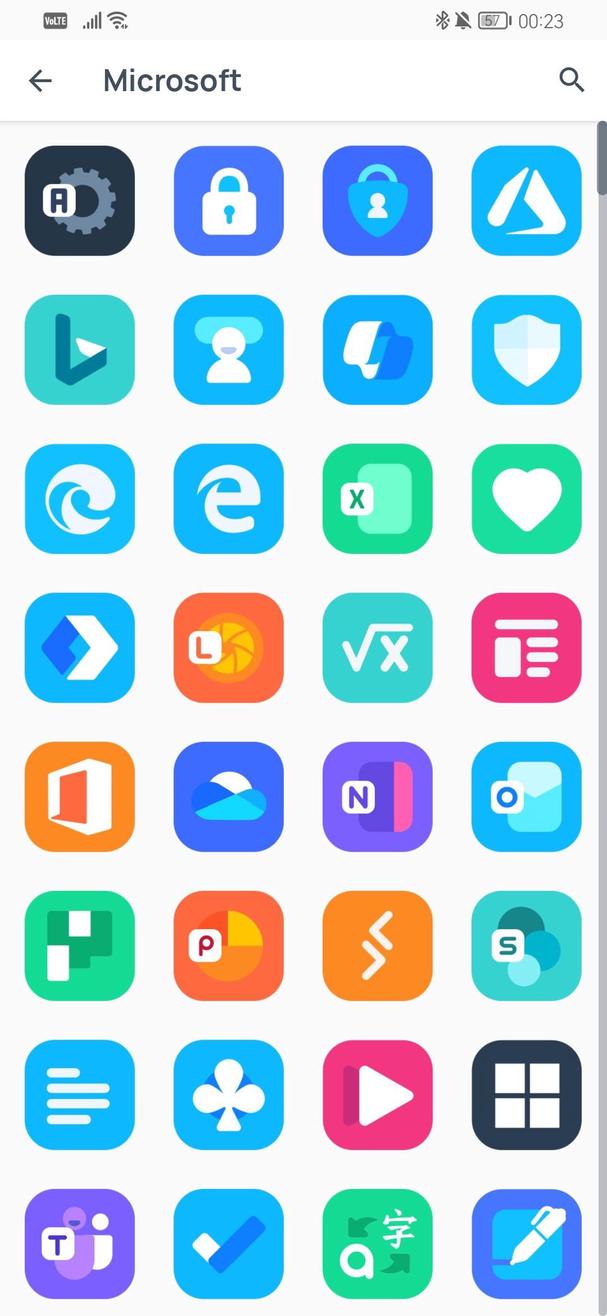Select the purple Teams icon

[80, 1244]
